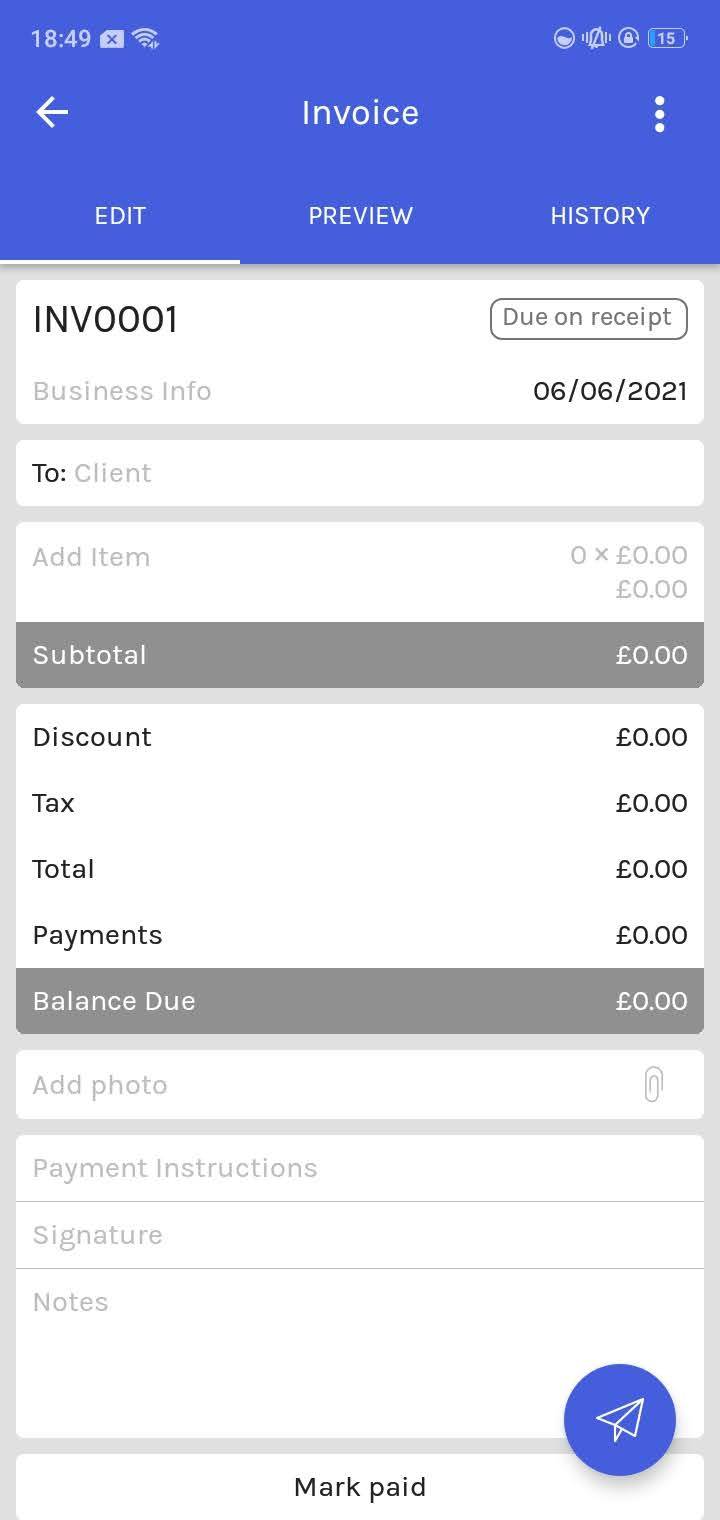Viewport: 720px width, 1520px height.
Task: Tap the vibrate mode status bar icon
Action: point(592,38)
